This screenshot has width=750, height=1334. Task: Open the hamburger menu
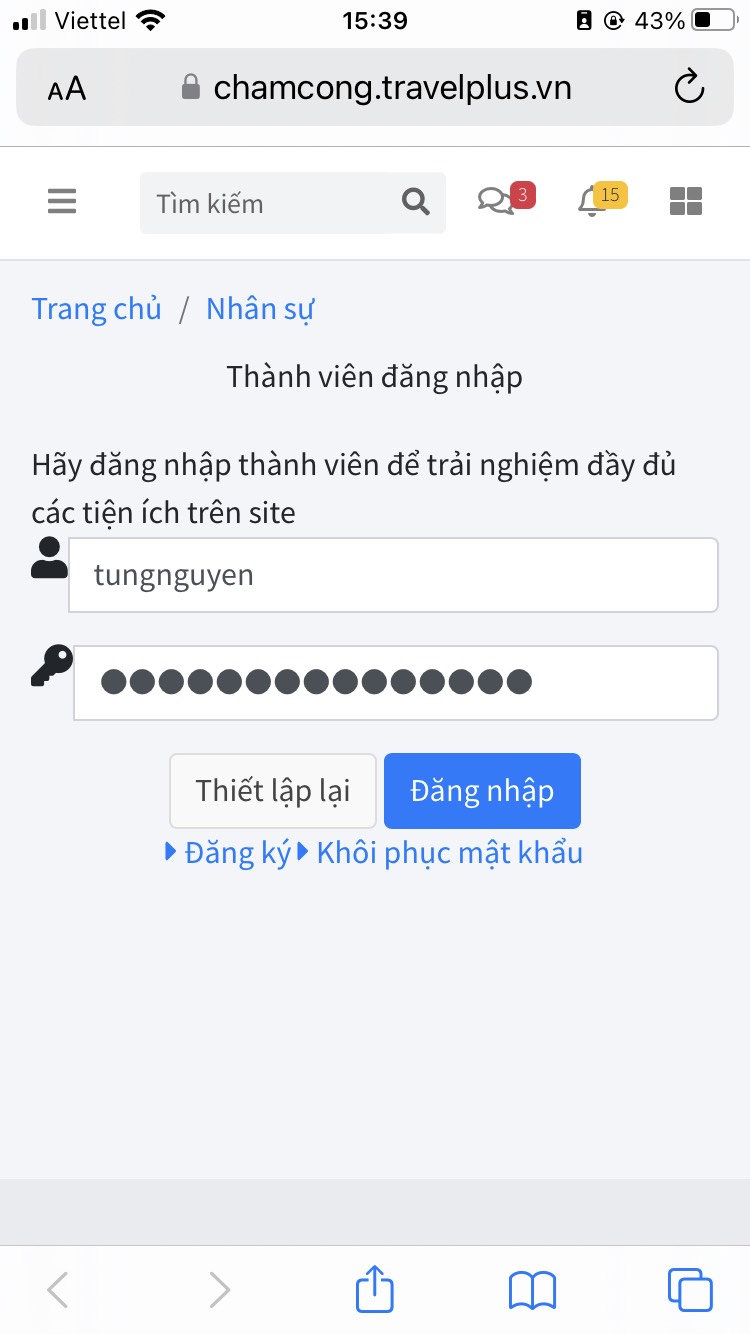coord(62,203)
